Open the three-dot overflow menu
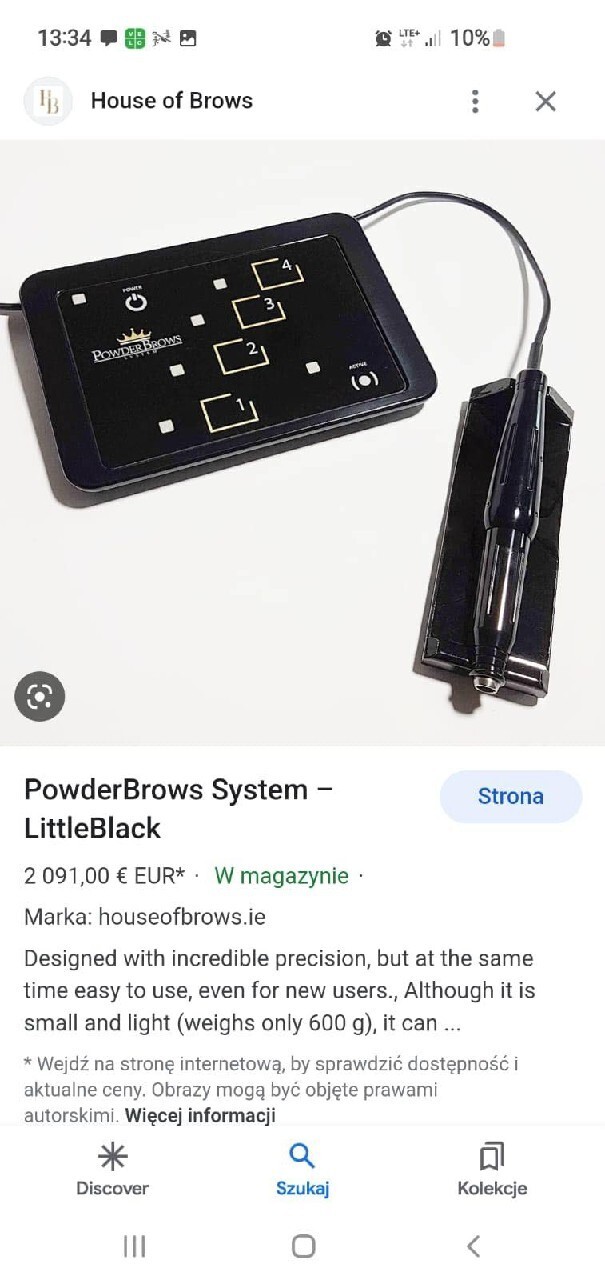 [475, 101]
